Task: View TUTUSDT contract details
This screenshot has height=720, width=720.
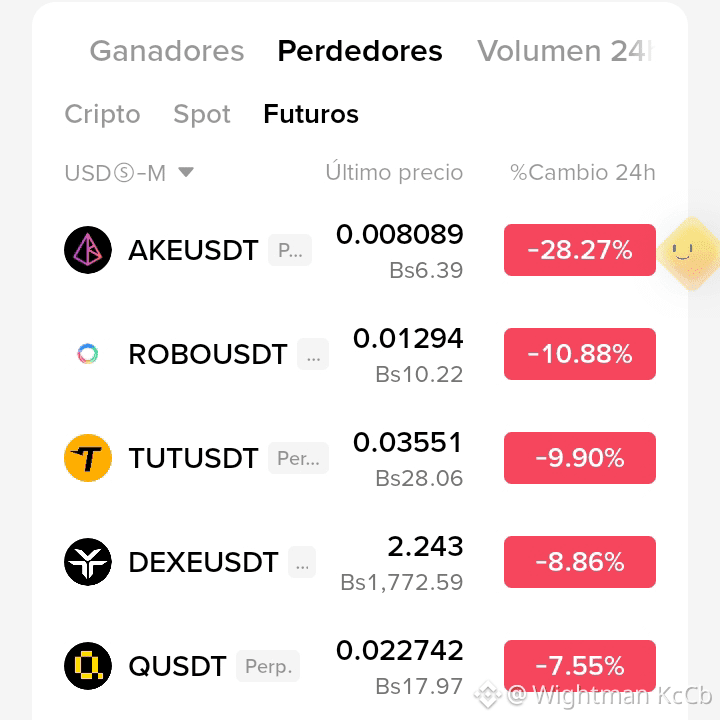Action: click(360, 458)
